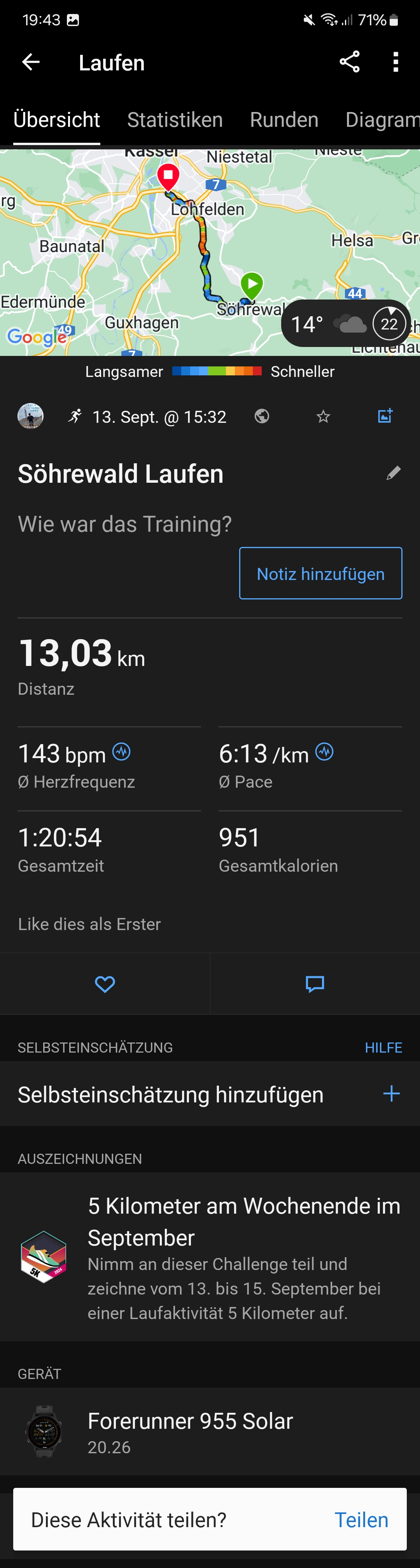Tap Notiz hinzufügen
This screenshot has width=420, height=1568.
coord(320,573)
